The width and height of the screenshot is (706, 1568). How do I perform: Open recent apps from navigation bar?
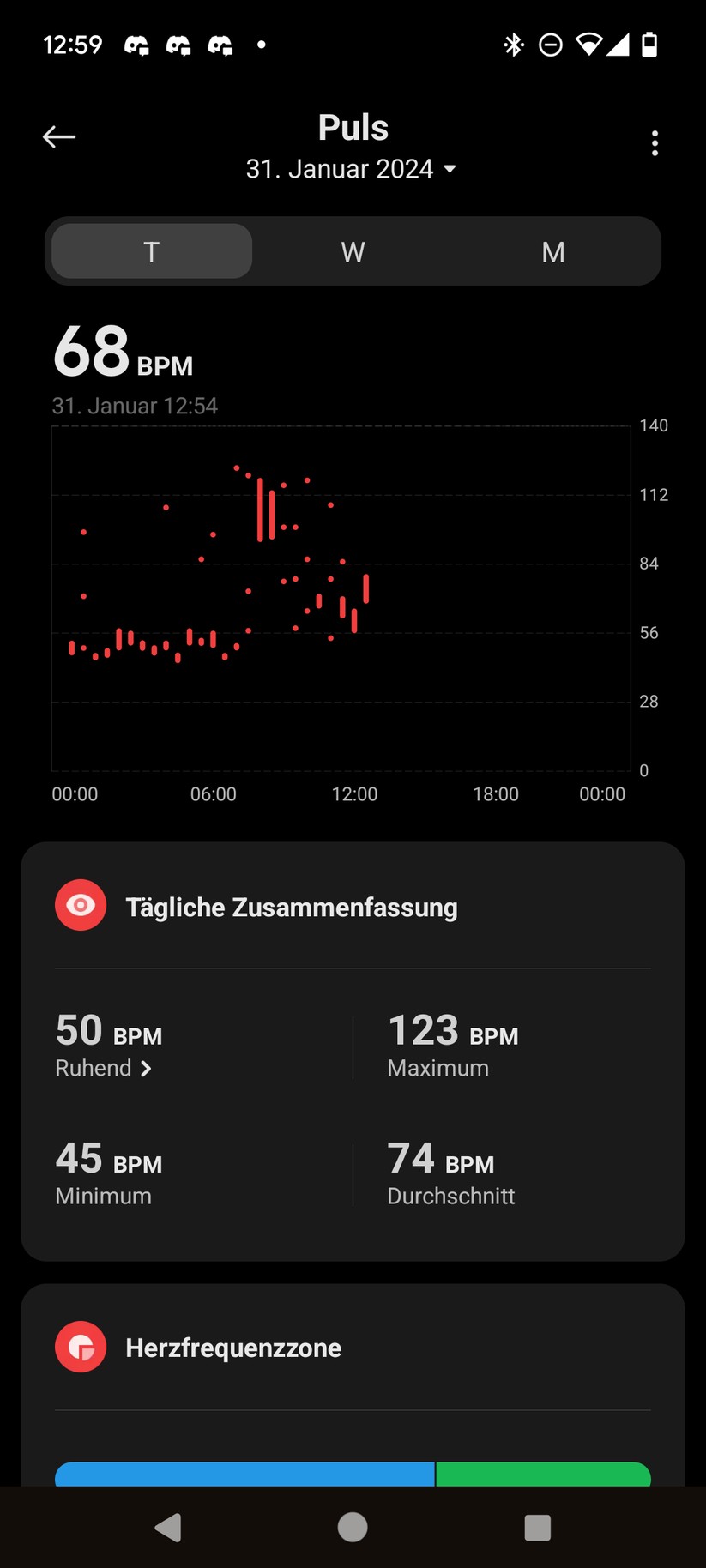537,1527
